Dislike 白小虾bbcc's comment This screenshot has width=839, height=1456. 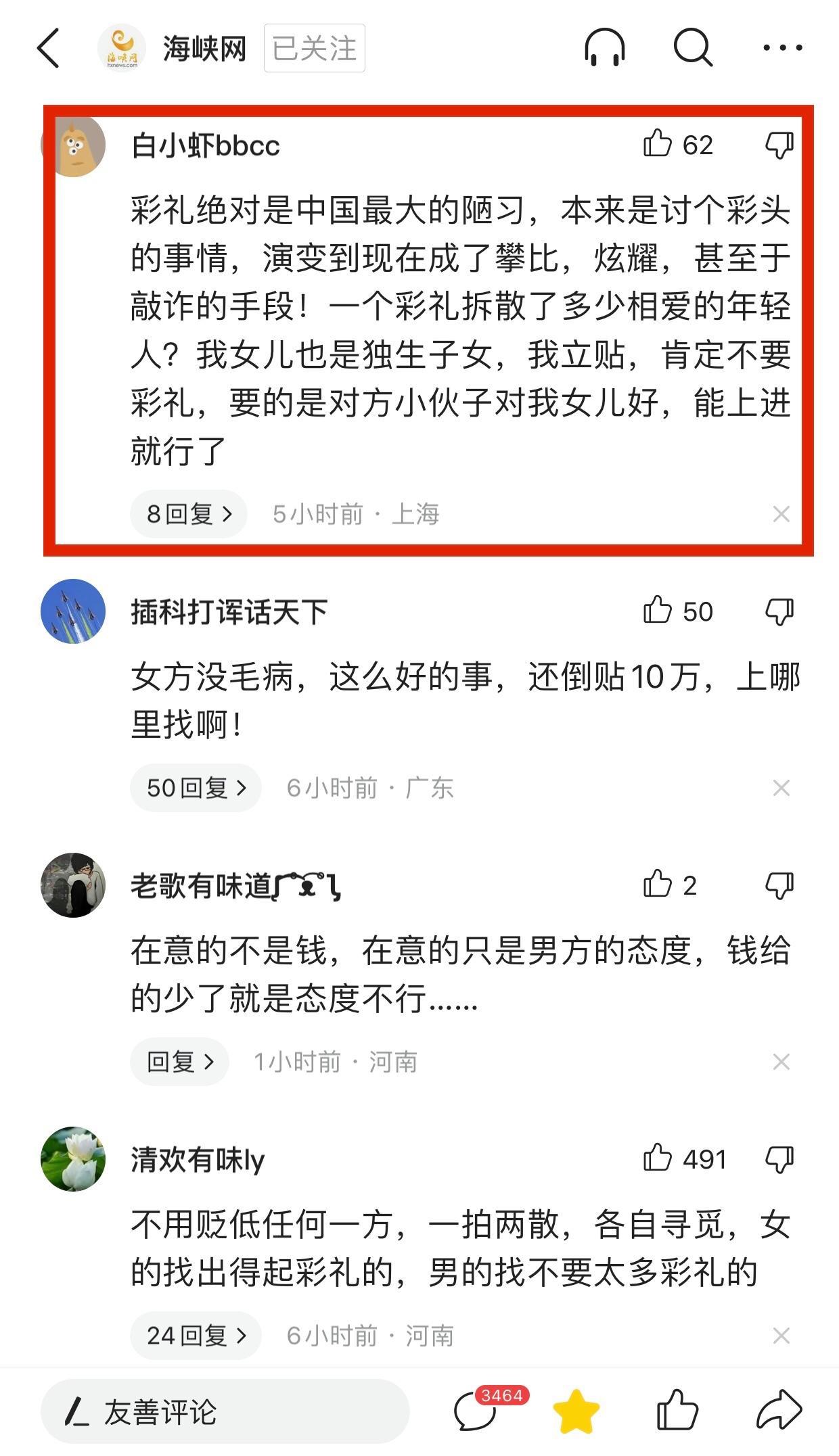(x=779, y=145)
